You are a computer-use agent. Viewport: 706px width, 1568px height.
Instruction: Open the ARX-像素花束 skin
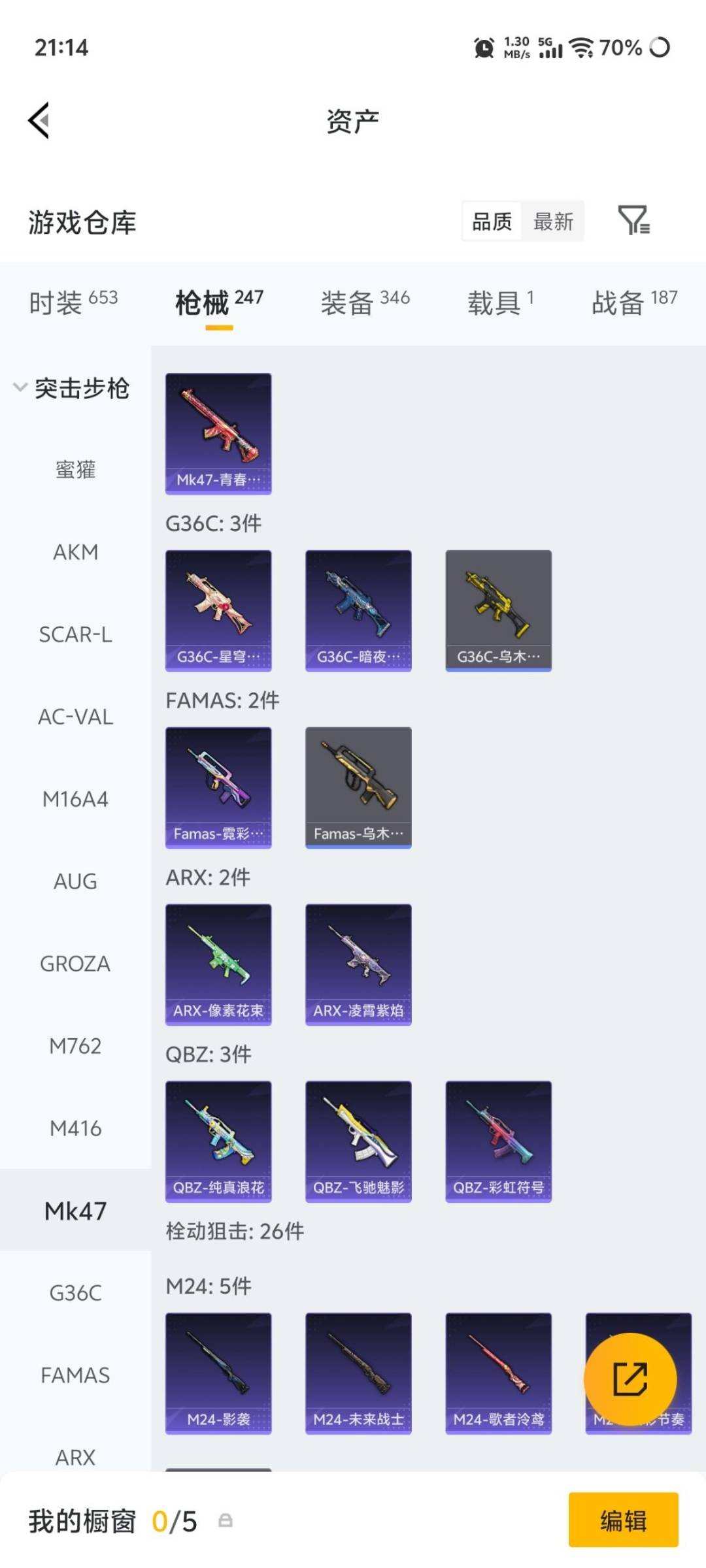[218, 965]
